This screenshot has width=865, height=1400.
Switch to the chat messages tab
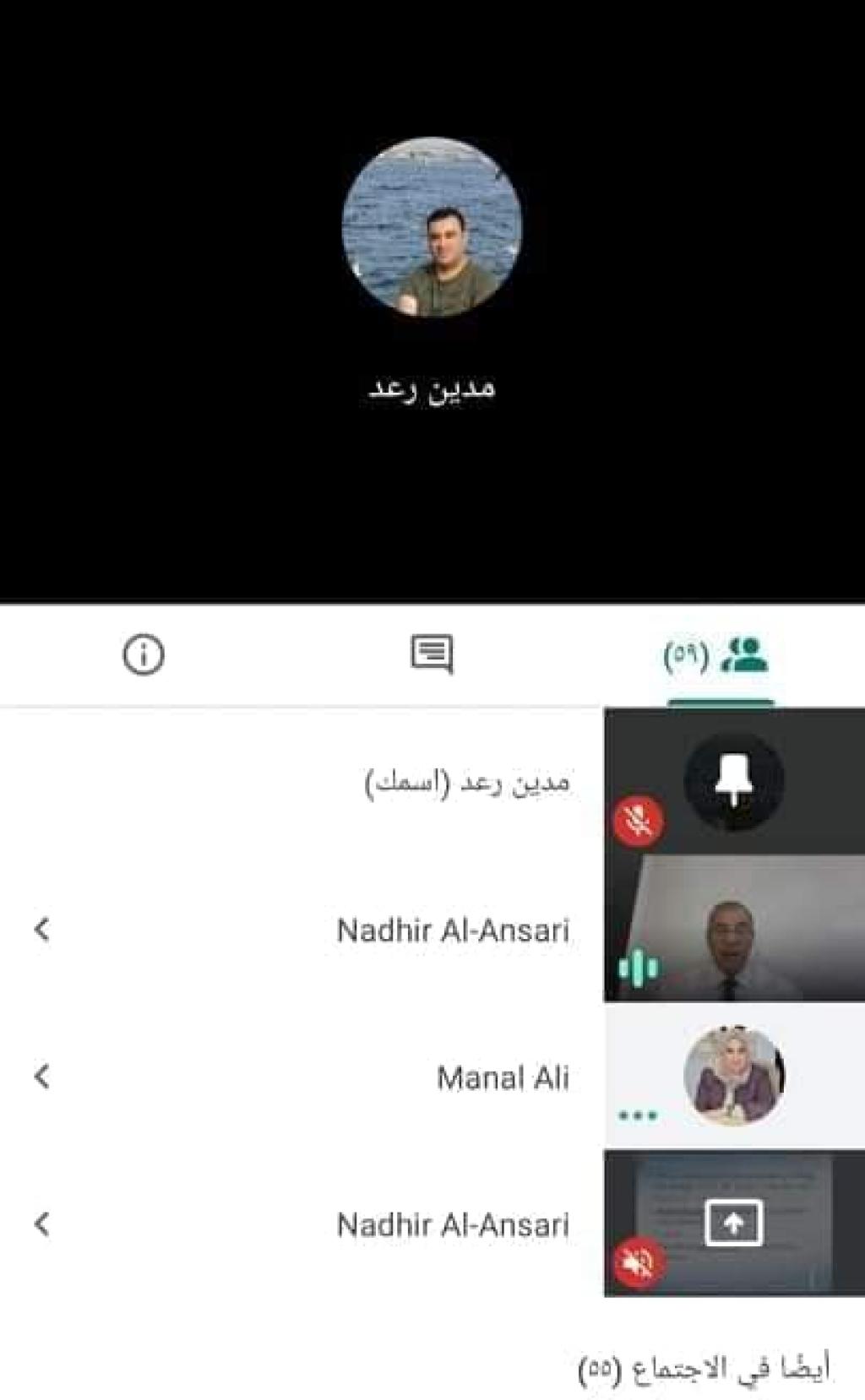tap(431, 654)
